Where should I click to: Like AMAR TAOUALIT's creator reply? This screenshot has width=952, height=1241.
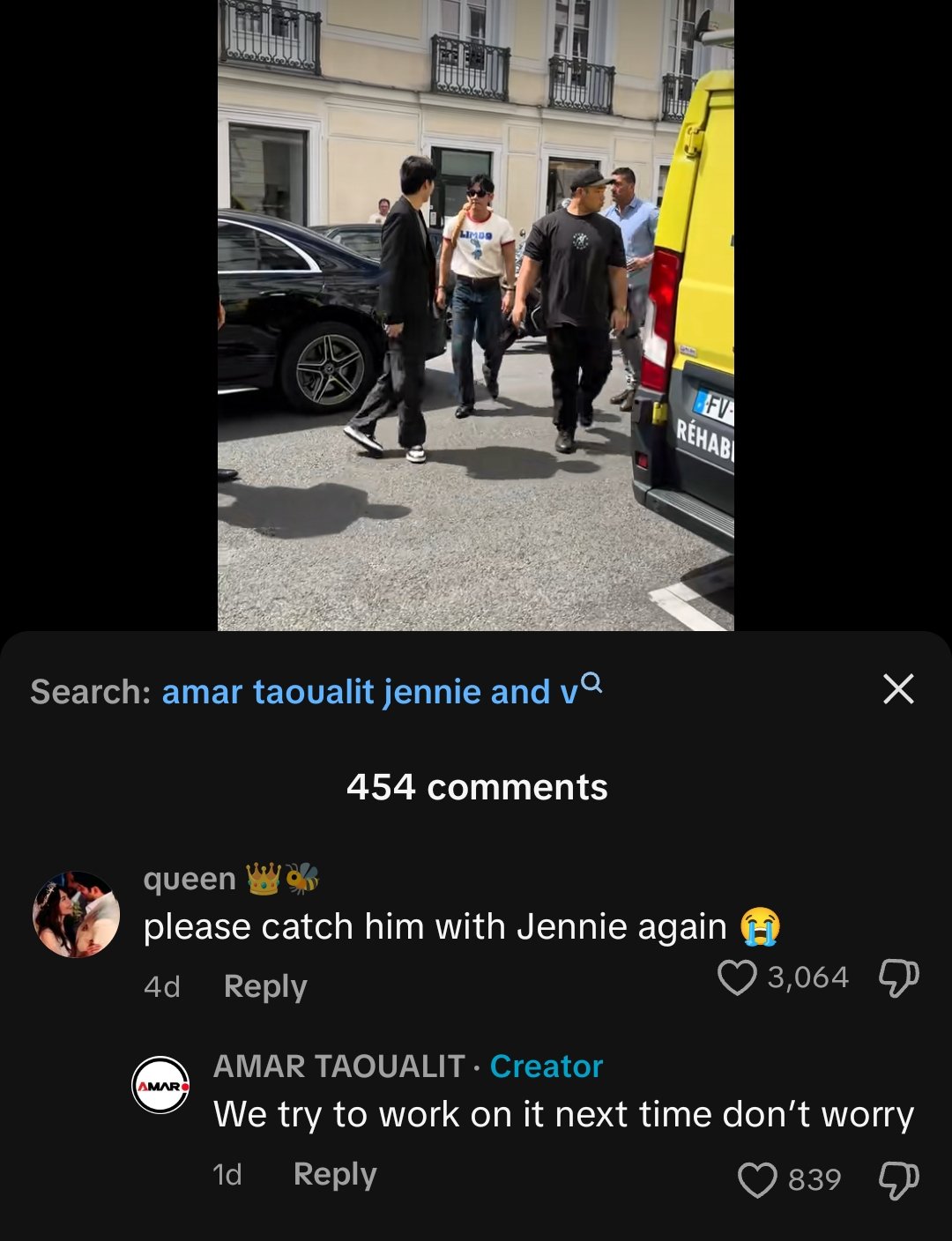coord(757,1180)
